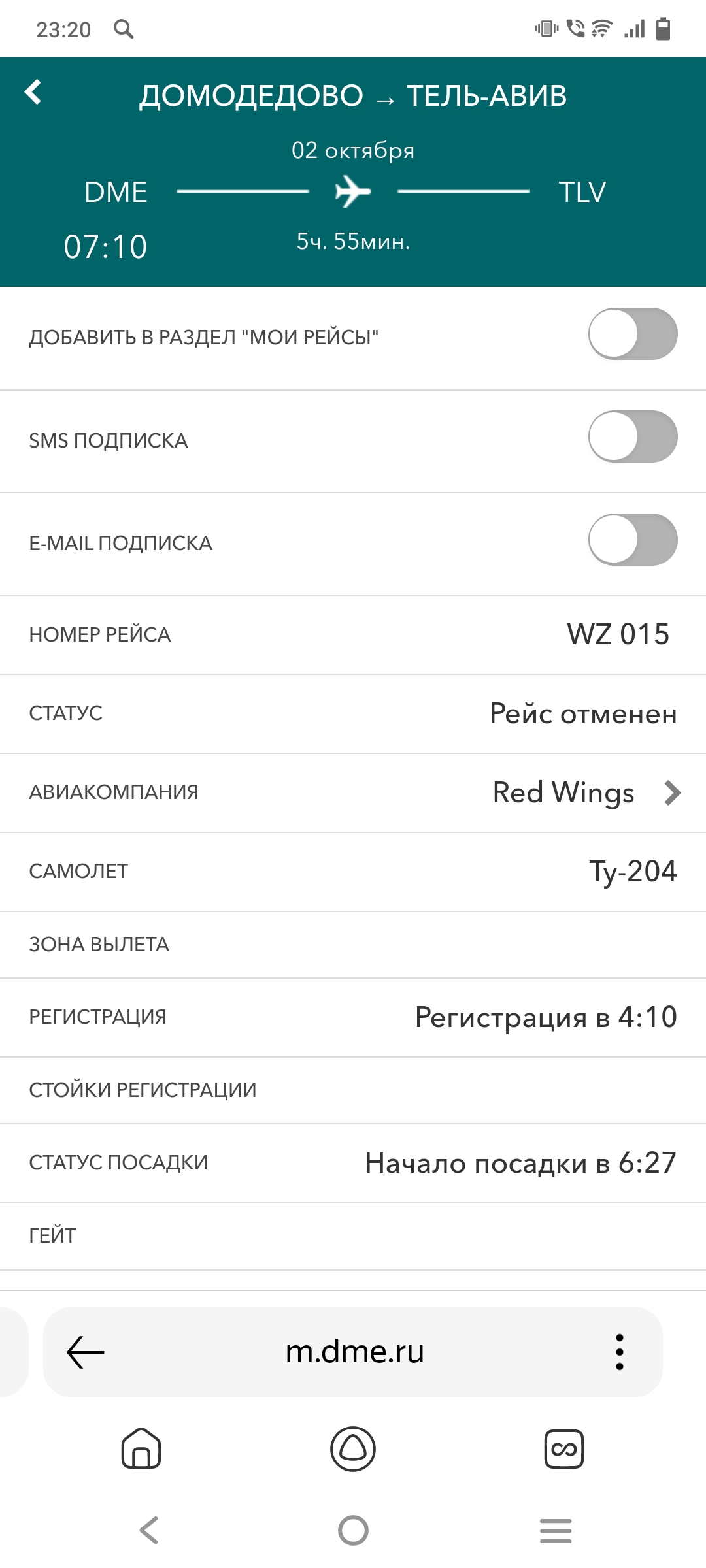Open the browser home page
This screenshot has height=1568, width=706.
click(141, 1448)
